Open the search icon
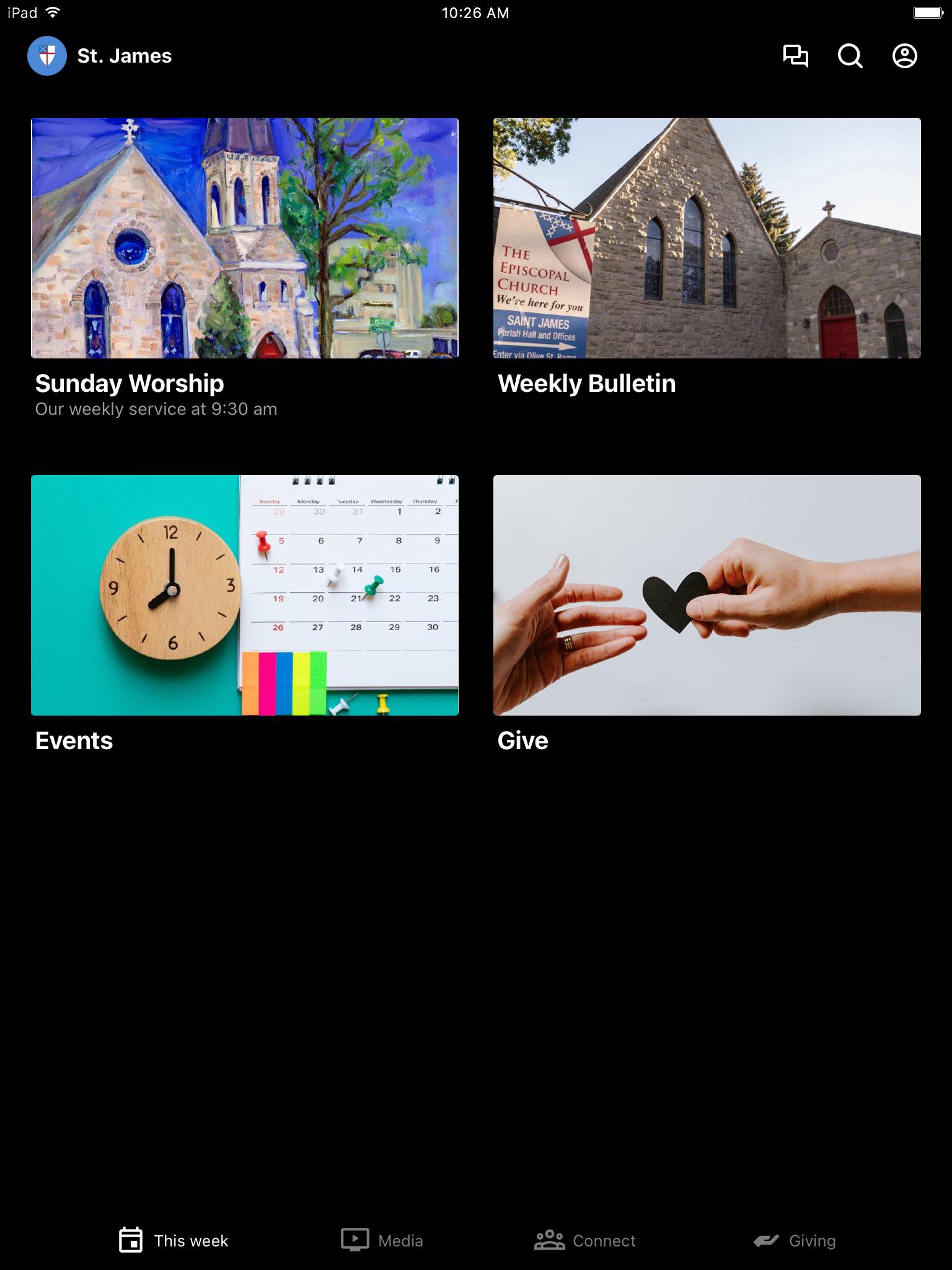Image resolution: width=952 pixels, height=1270 pixels. click(x=850, y=56)
